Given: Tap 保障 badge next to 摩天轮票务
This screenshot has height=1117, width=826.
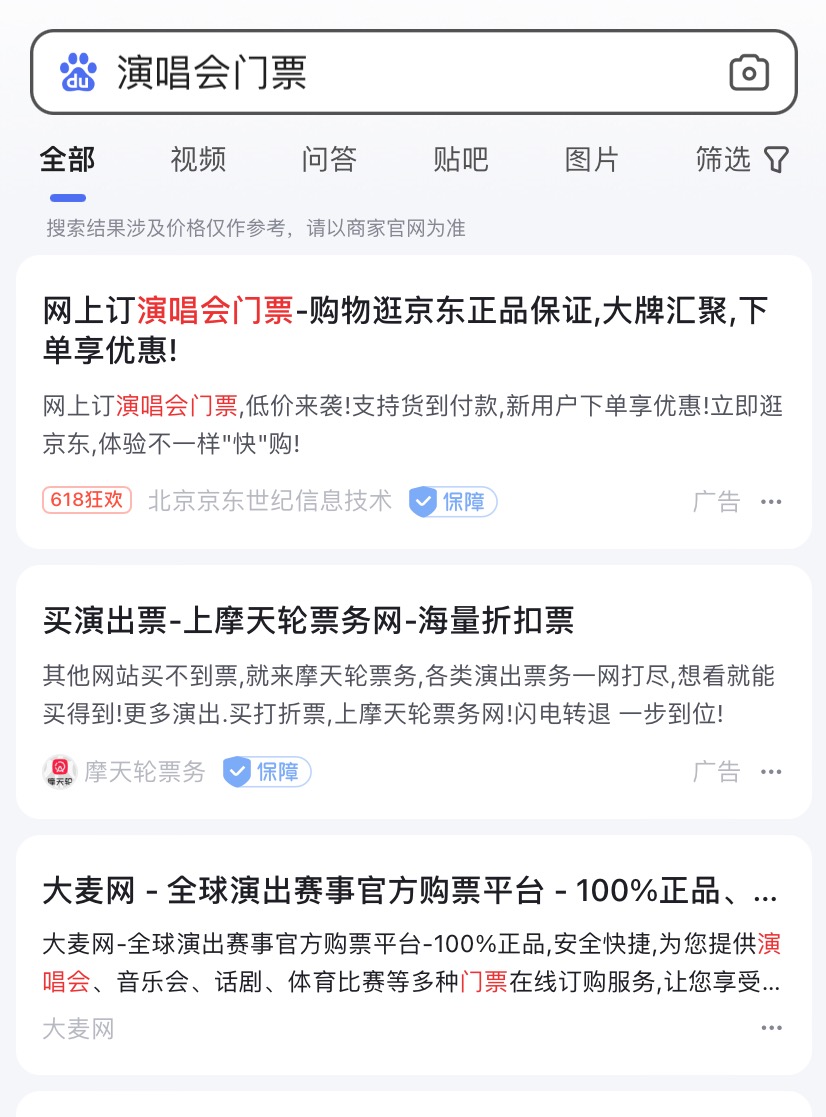Looking at the screenshot, I should tap(267, 771).
